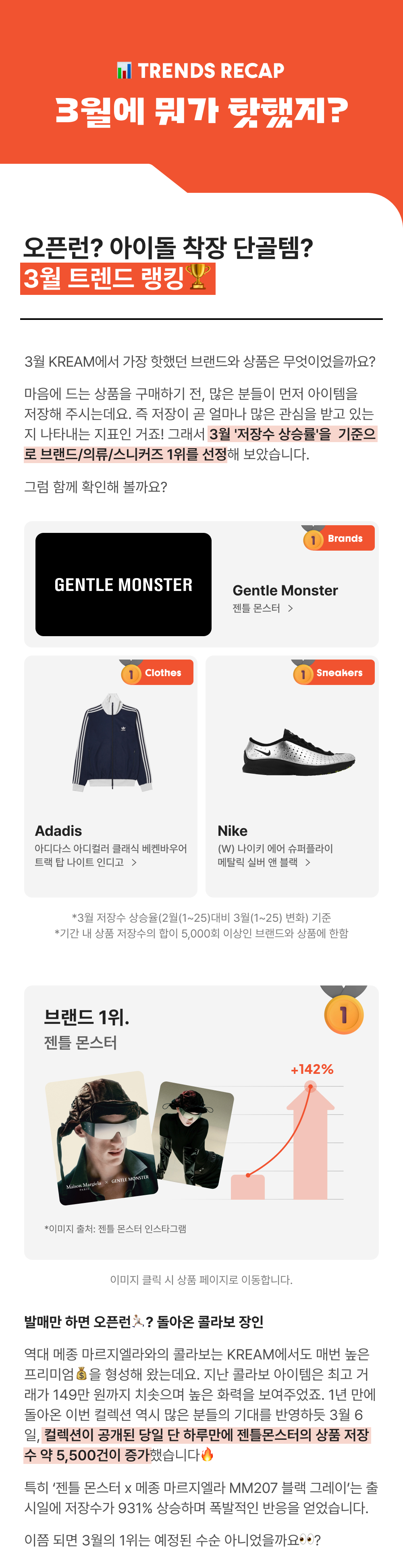Open the 브랜드 1위 젠틀 몬스터 image

click(x=201, y=1122)
